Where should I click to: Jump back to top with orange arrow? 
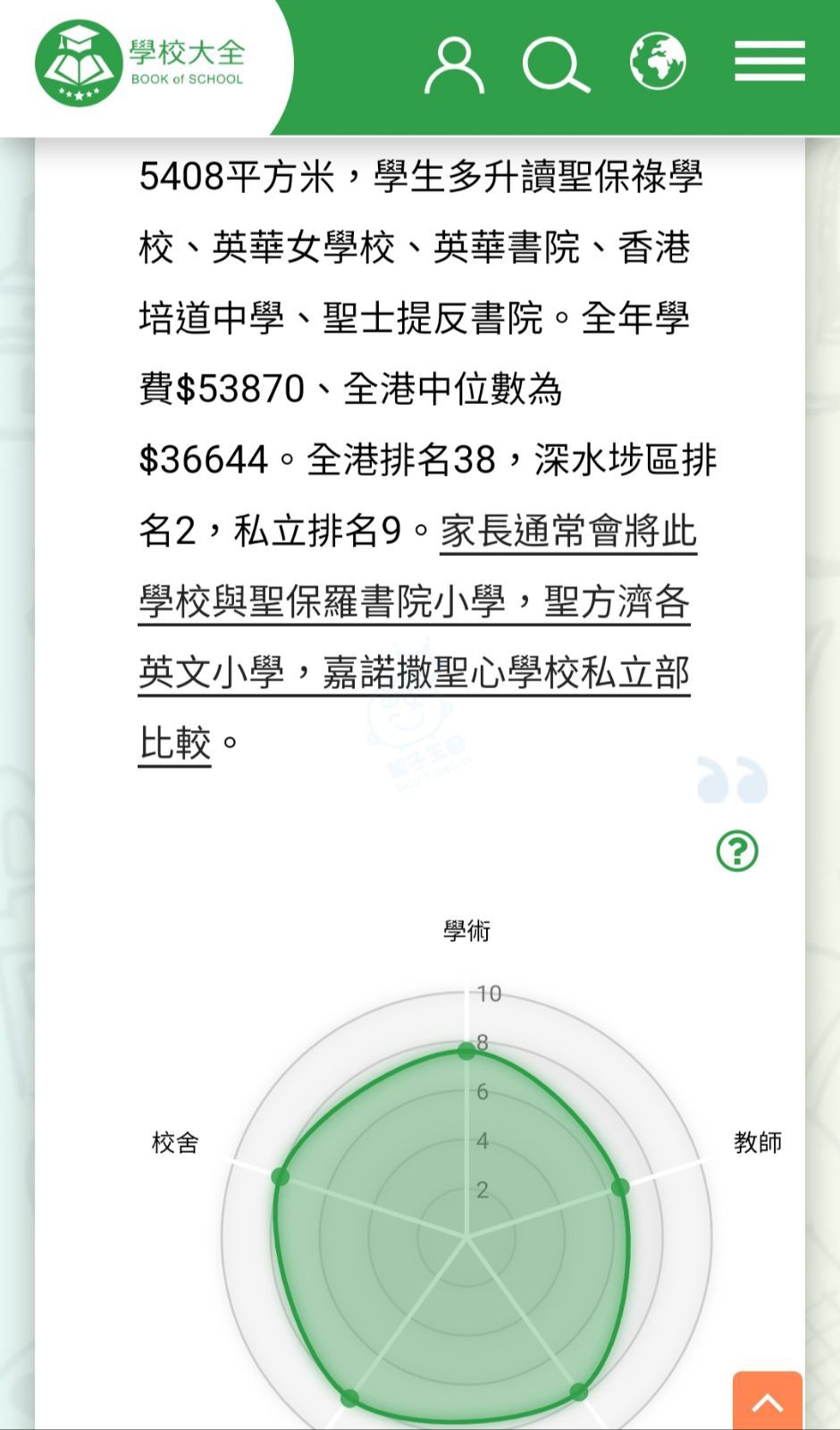click(767, 1401)
